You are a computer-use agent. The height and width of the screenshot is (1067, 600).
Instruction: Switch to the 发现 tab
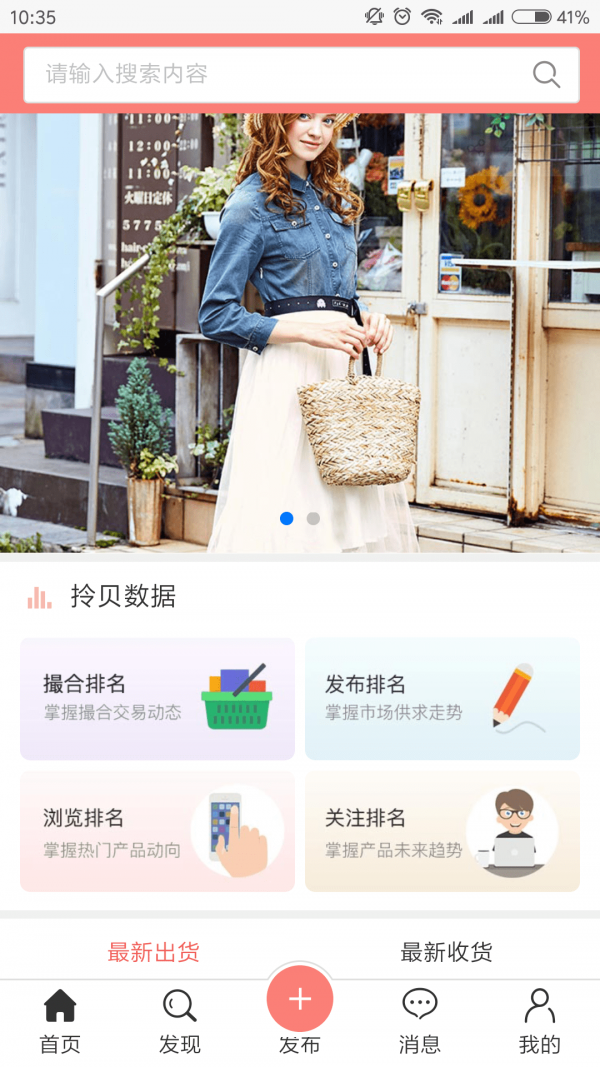click(180, 1022)
